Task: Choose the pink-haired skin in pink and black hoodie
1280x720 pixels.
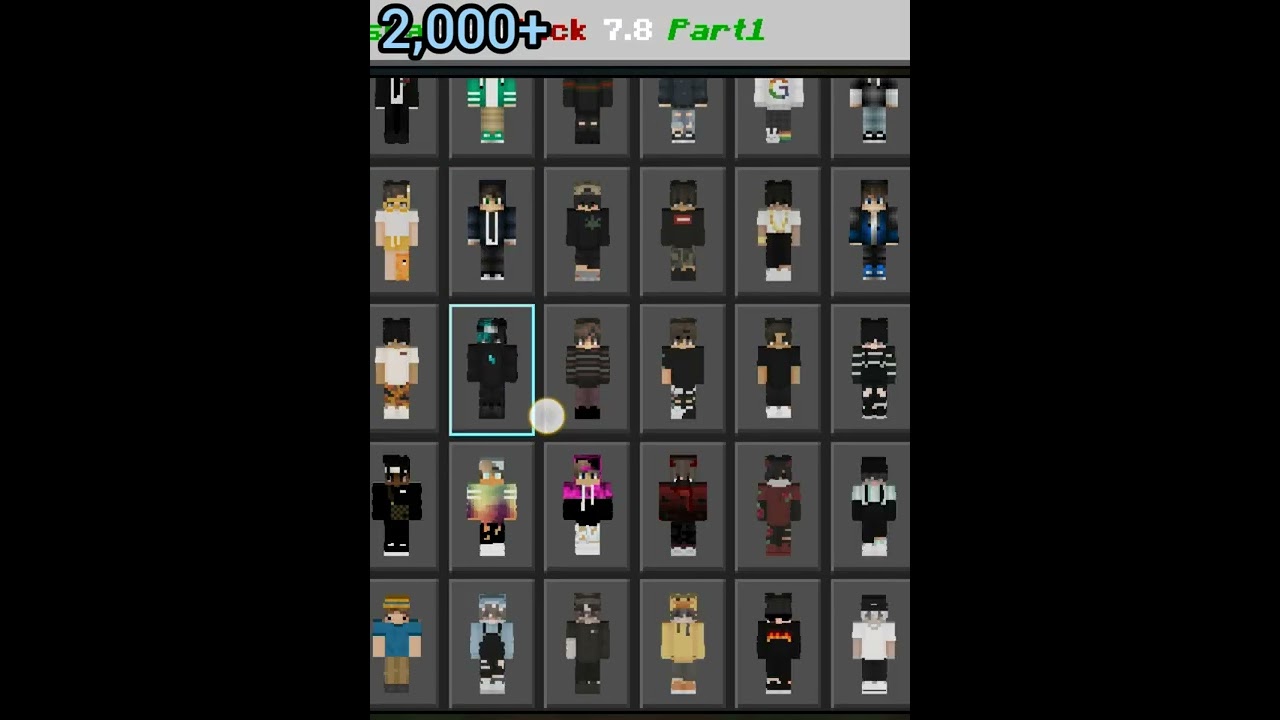Action: 587,507
